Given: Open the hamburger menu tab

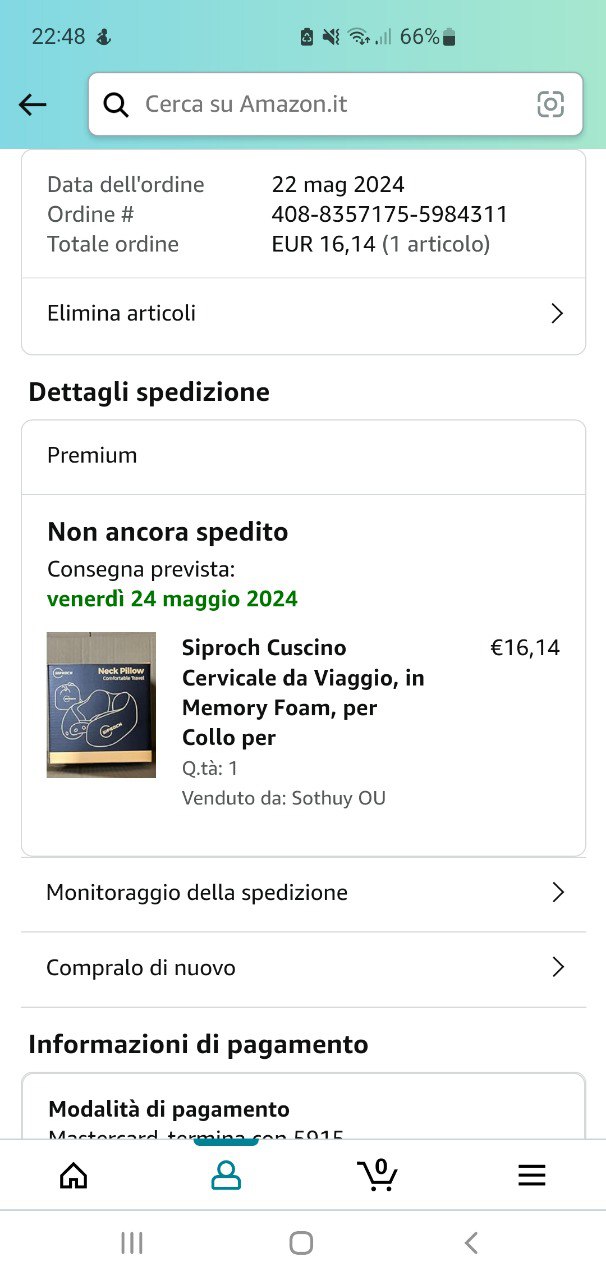Looking at the screenshot, I should tap(532, 1176).
